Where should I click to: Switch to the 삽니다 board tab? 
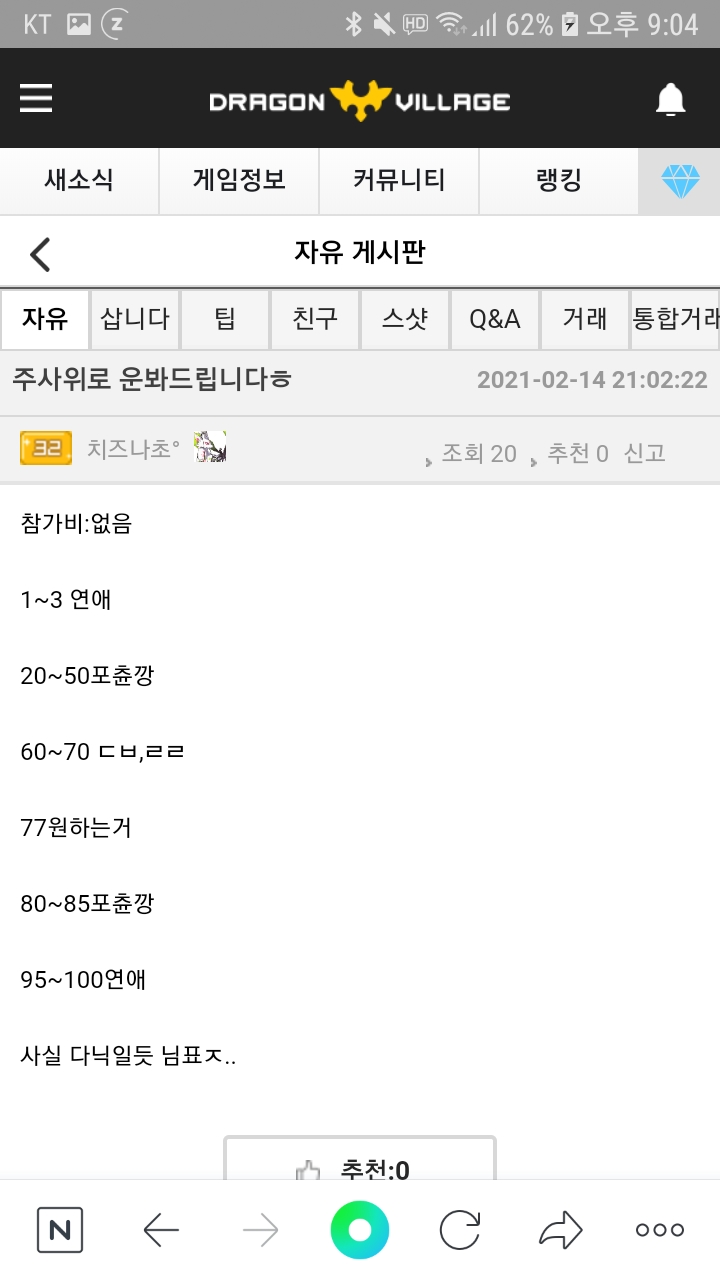(x=135, y=319)
